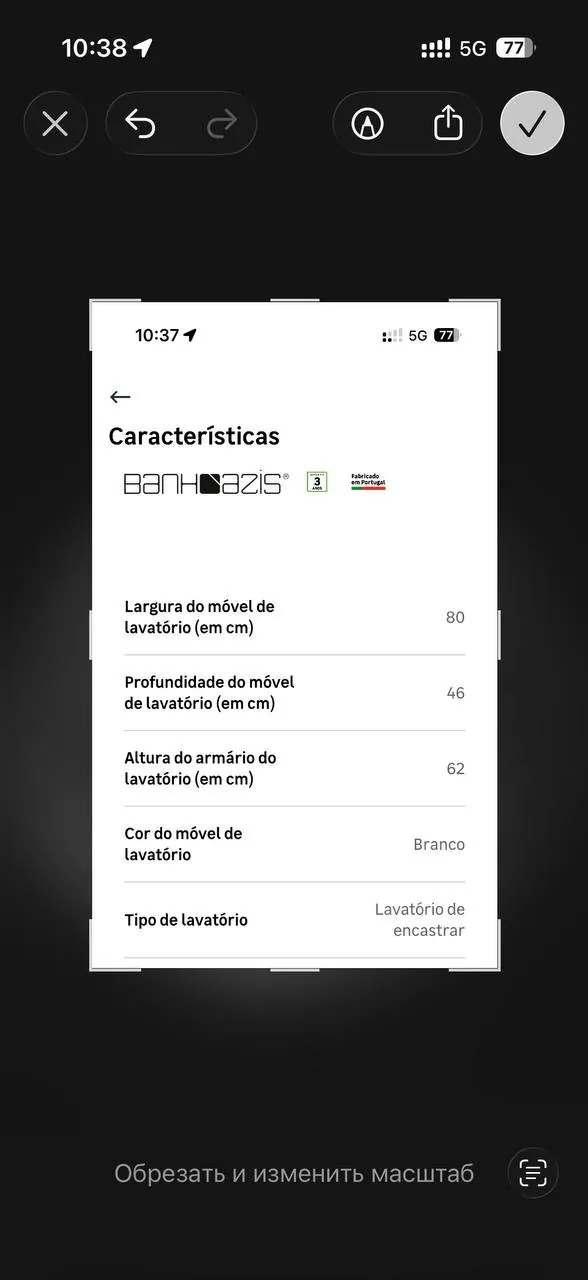Open the markup pen tool
Viewport: 588px width, 1280px height.
tap(368, 123)
